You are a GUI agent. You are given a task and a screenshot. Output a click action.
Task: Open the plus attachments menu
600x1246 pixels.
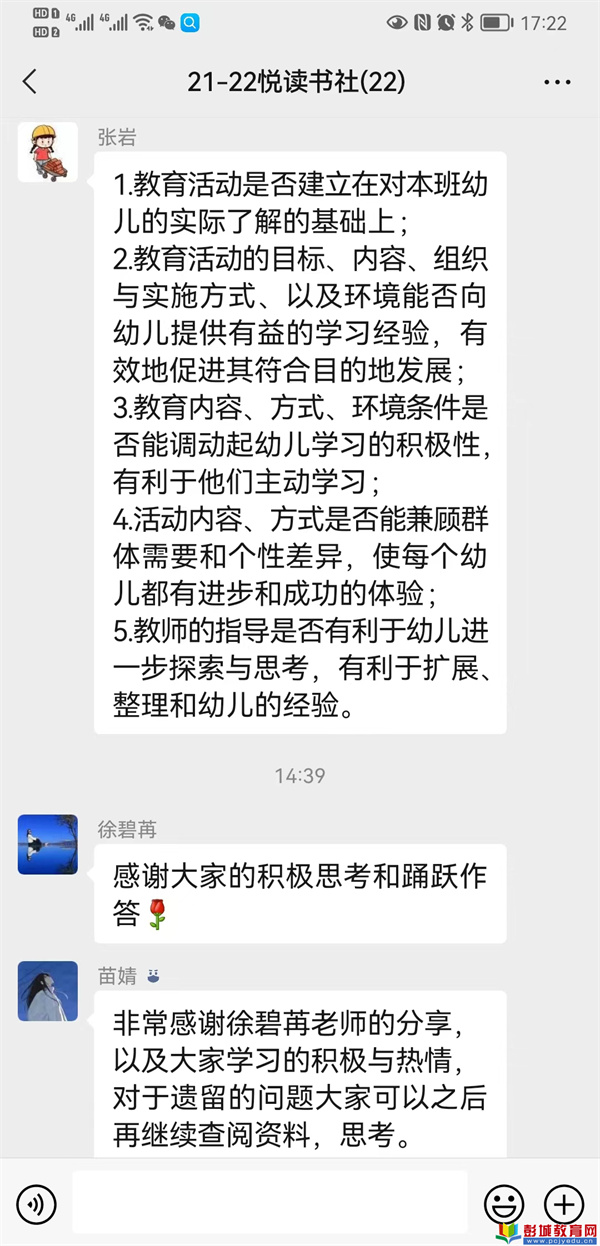pos(564,1203)
